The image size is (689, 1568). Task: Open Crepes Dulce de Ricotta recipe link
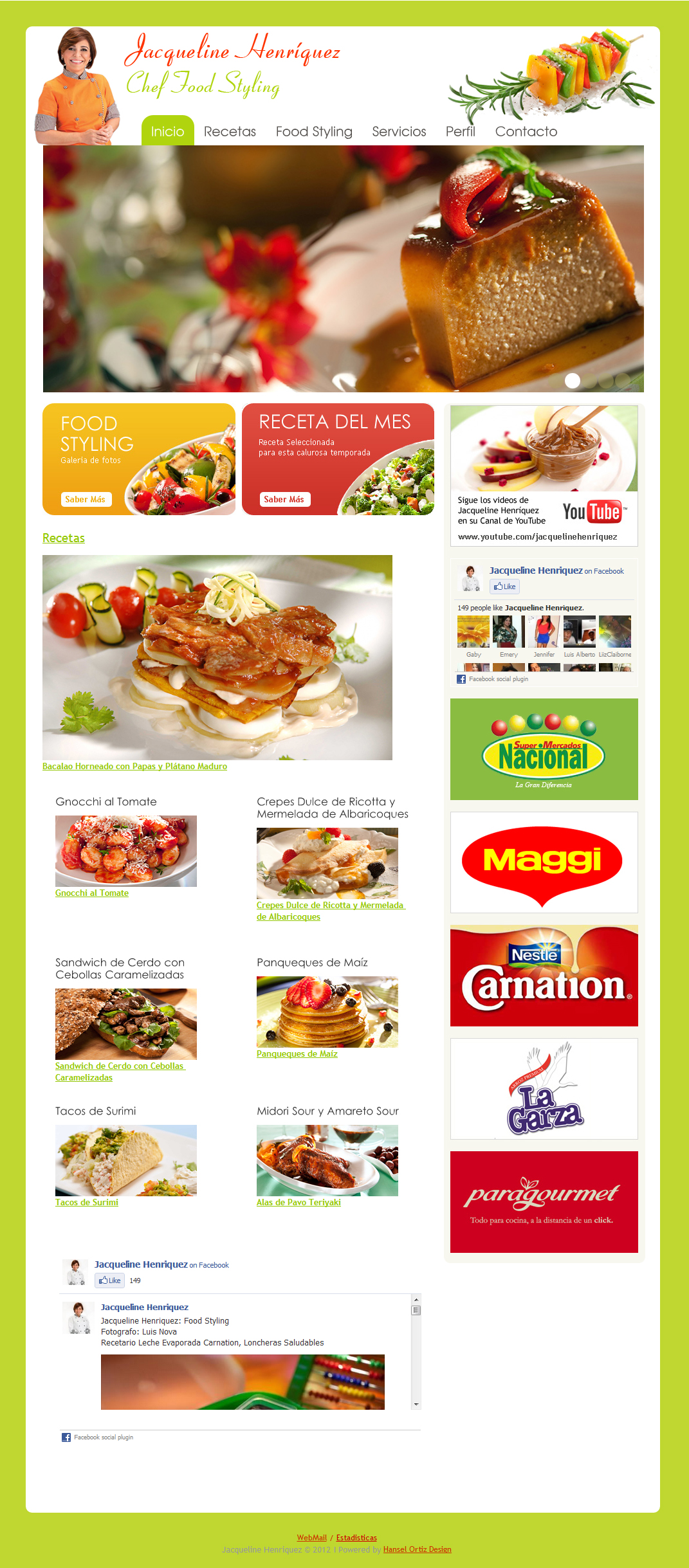[x=329, y=905]
